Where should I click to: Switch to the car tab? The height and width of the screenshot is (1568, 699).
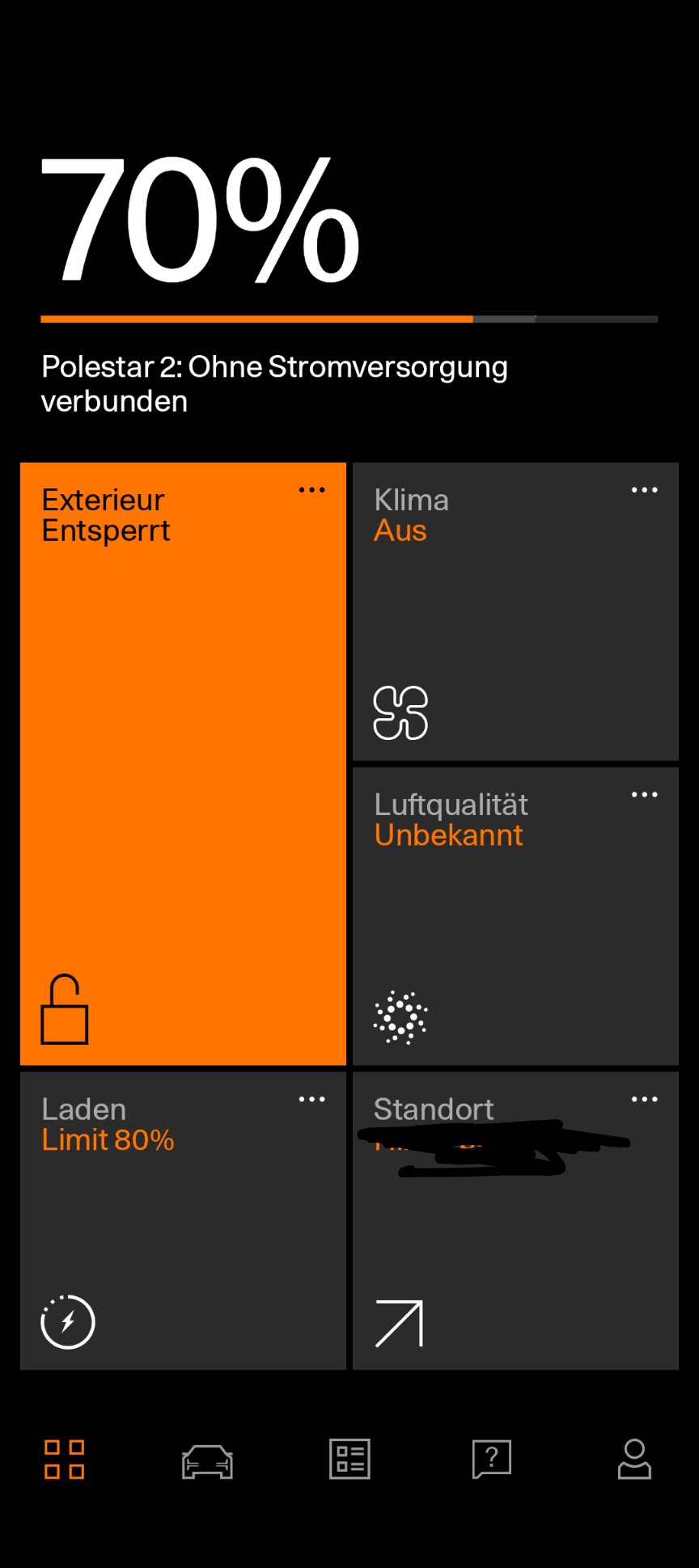click(x=207, y=1461)
